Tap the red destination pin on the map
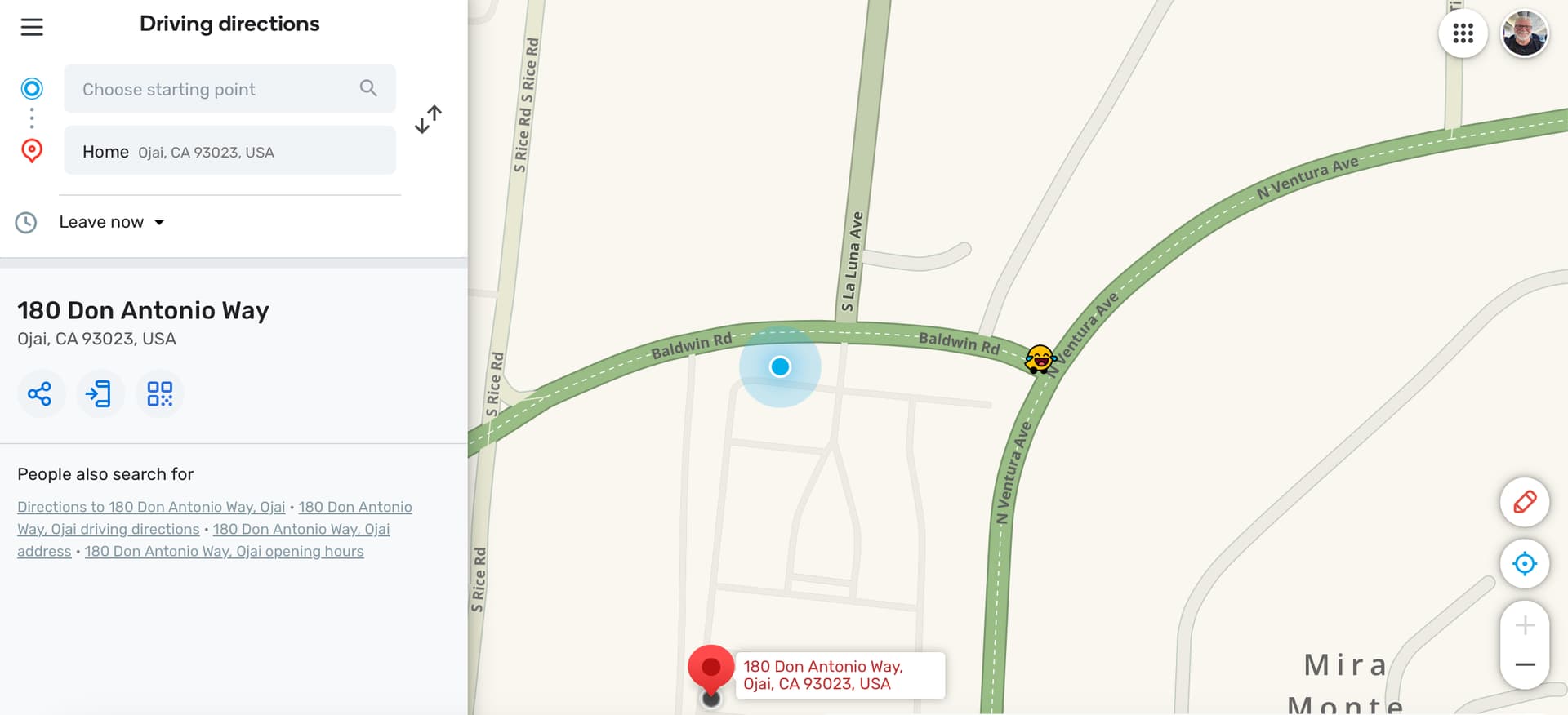Image resolution: width=1568 pixels, height=715 pixels. pos(710,669)
